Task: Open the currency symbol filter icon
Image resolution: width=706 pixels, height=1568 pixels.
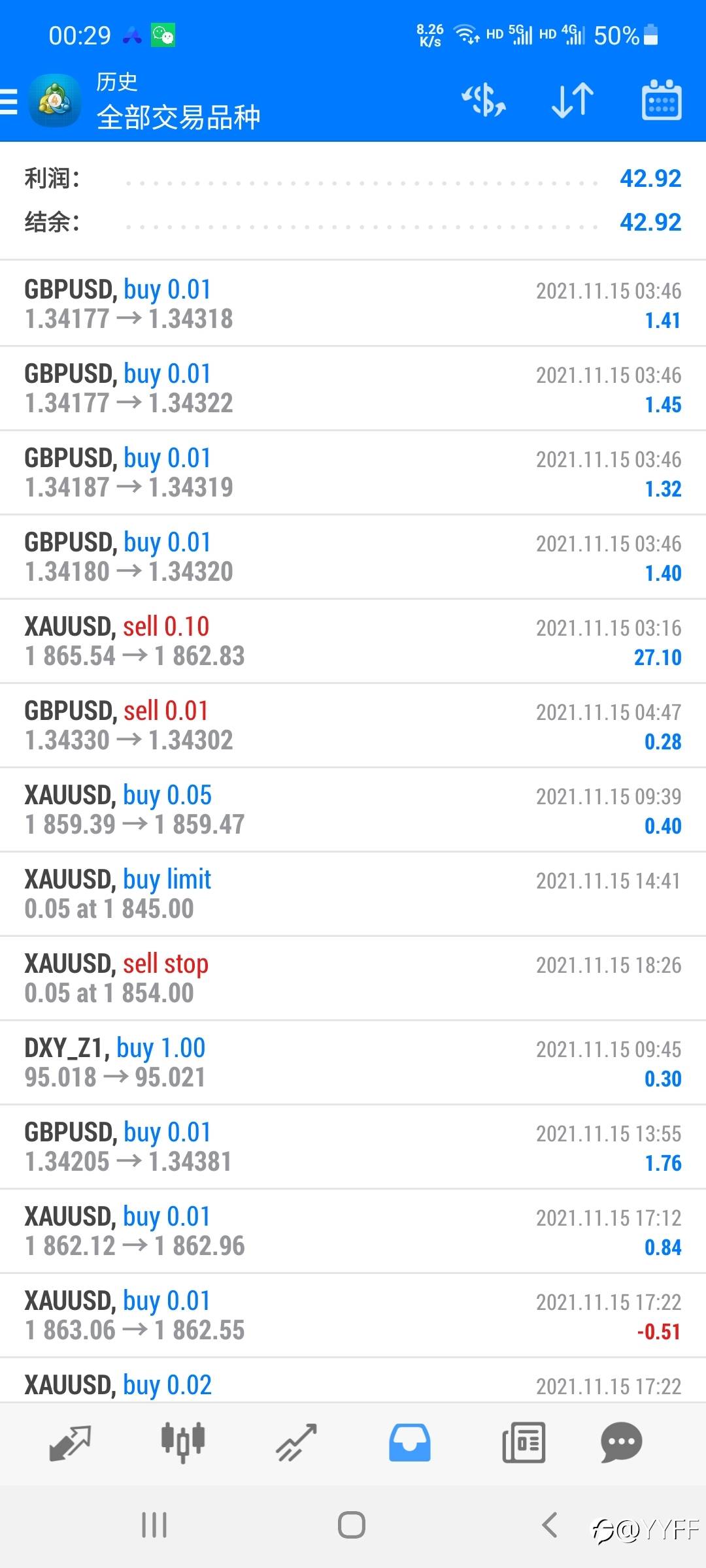Action: tap(484, 101)
